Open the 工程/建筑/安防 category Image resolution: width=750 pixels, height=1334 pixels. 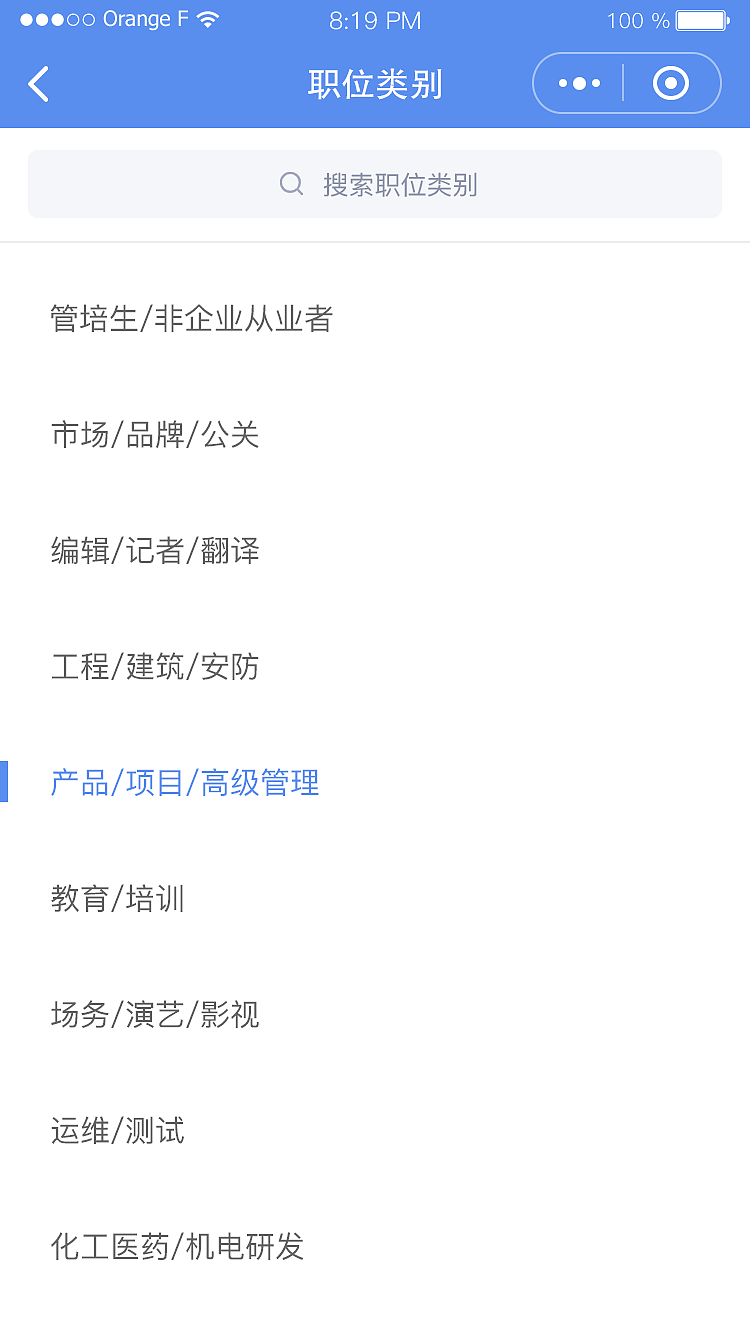point(155,667)
